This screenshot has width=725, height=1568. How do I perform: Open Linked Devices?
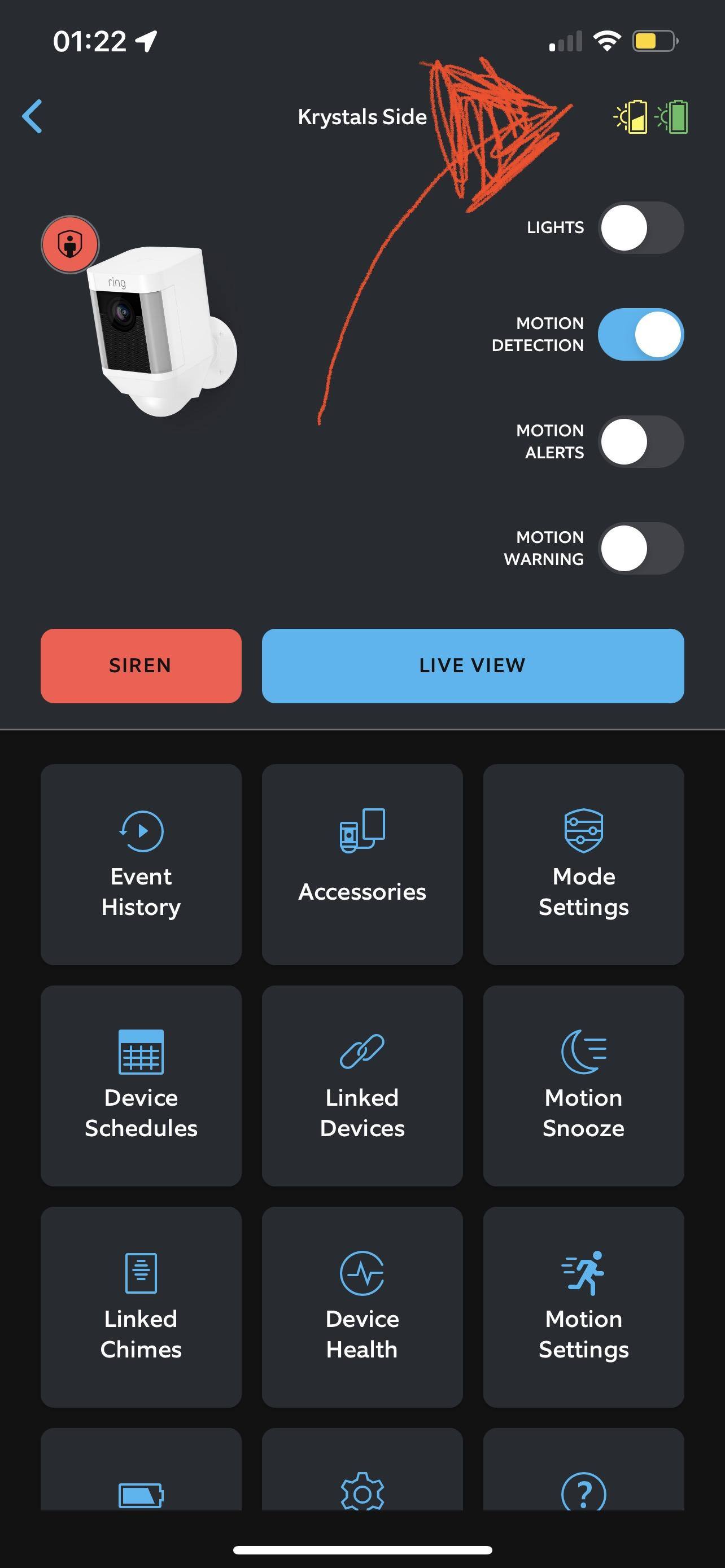pyautogui.click(x=361, y=1085)
